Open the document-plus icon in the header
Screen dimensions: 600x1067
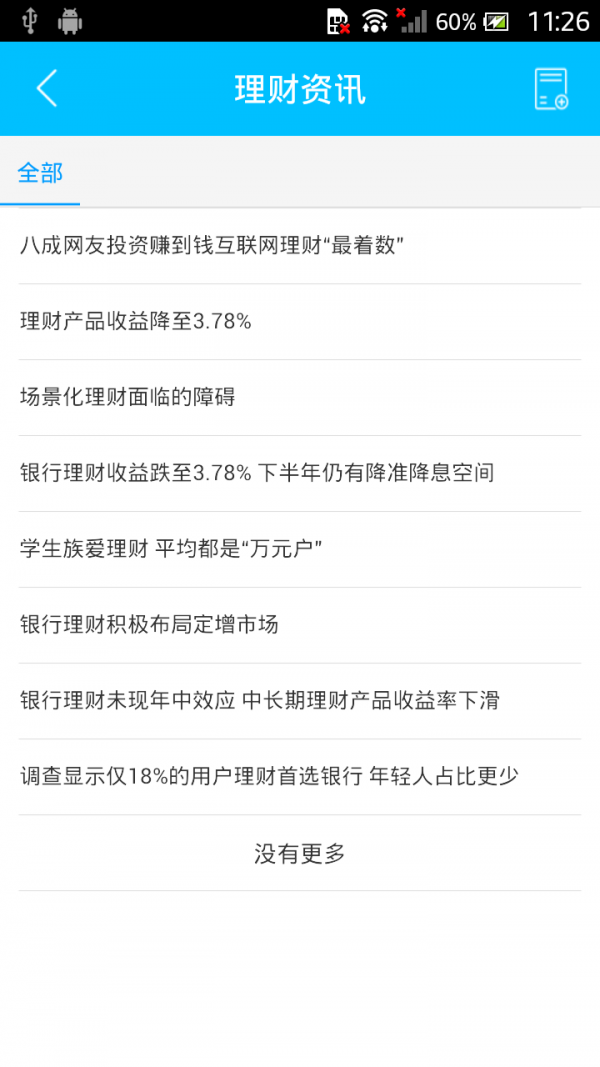click(551, 89)
